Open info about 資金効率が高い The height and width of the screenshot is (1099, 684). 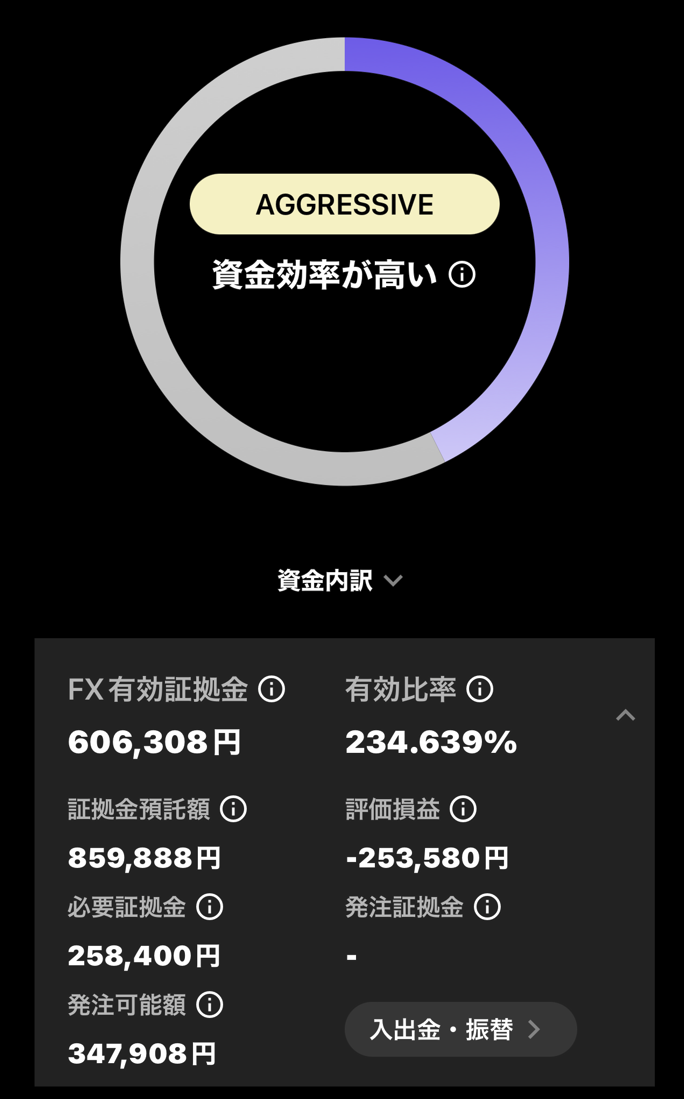462,274
